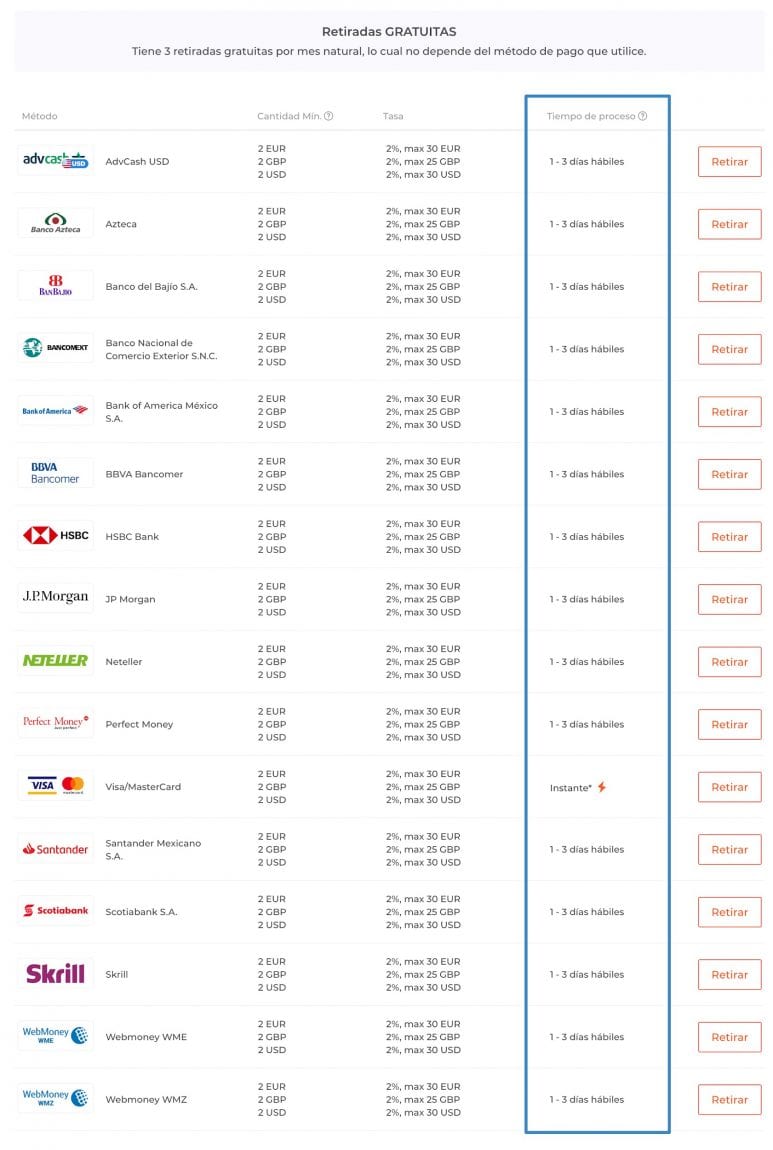Choose Retirar for Webmoney WME
773x1150 pixels.
point(729,1036)
